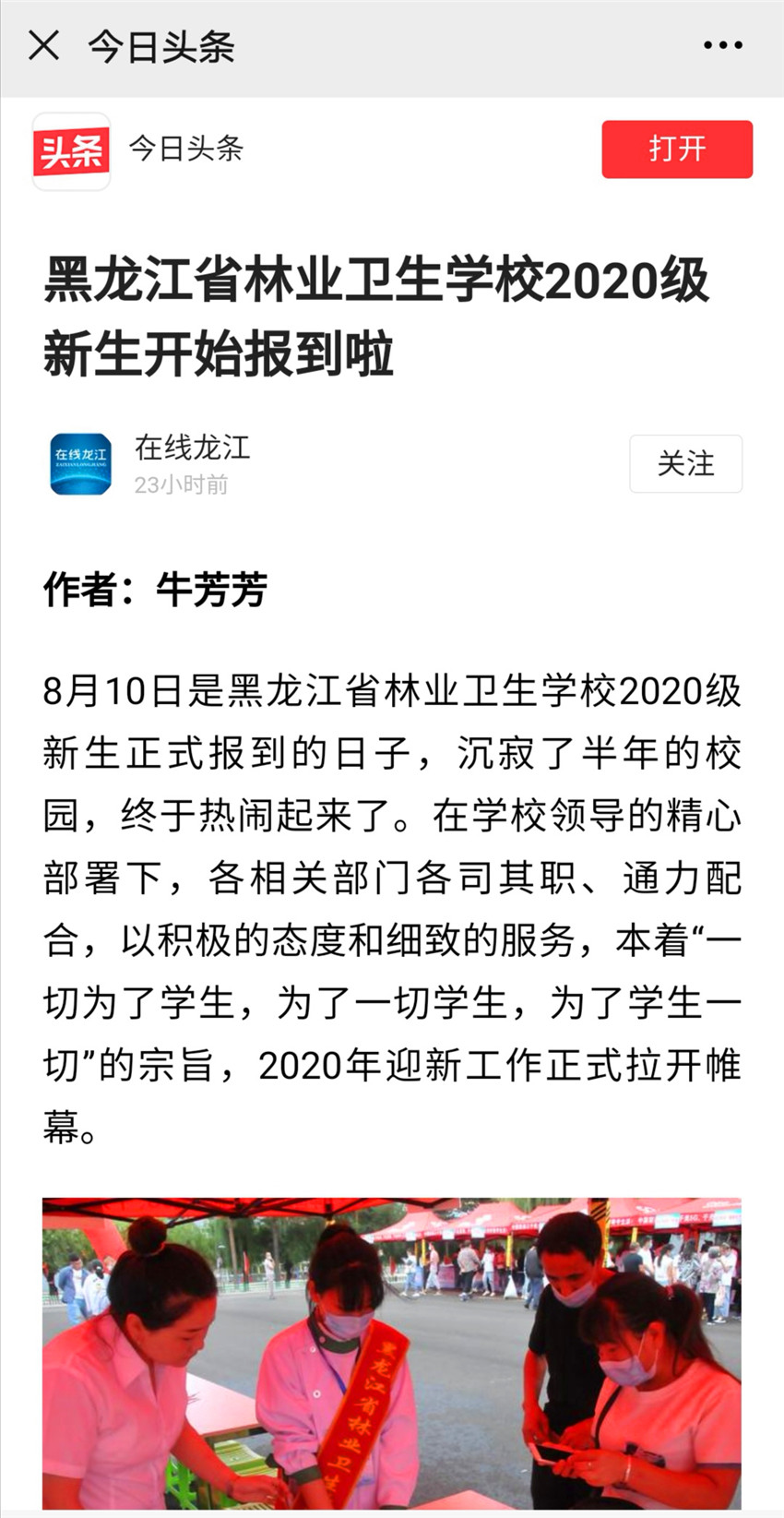Screen dimensions: 784x1518
Task: Open the 今日头条 app banner logo
Action: (72, 150)
